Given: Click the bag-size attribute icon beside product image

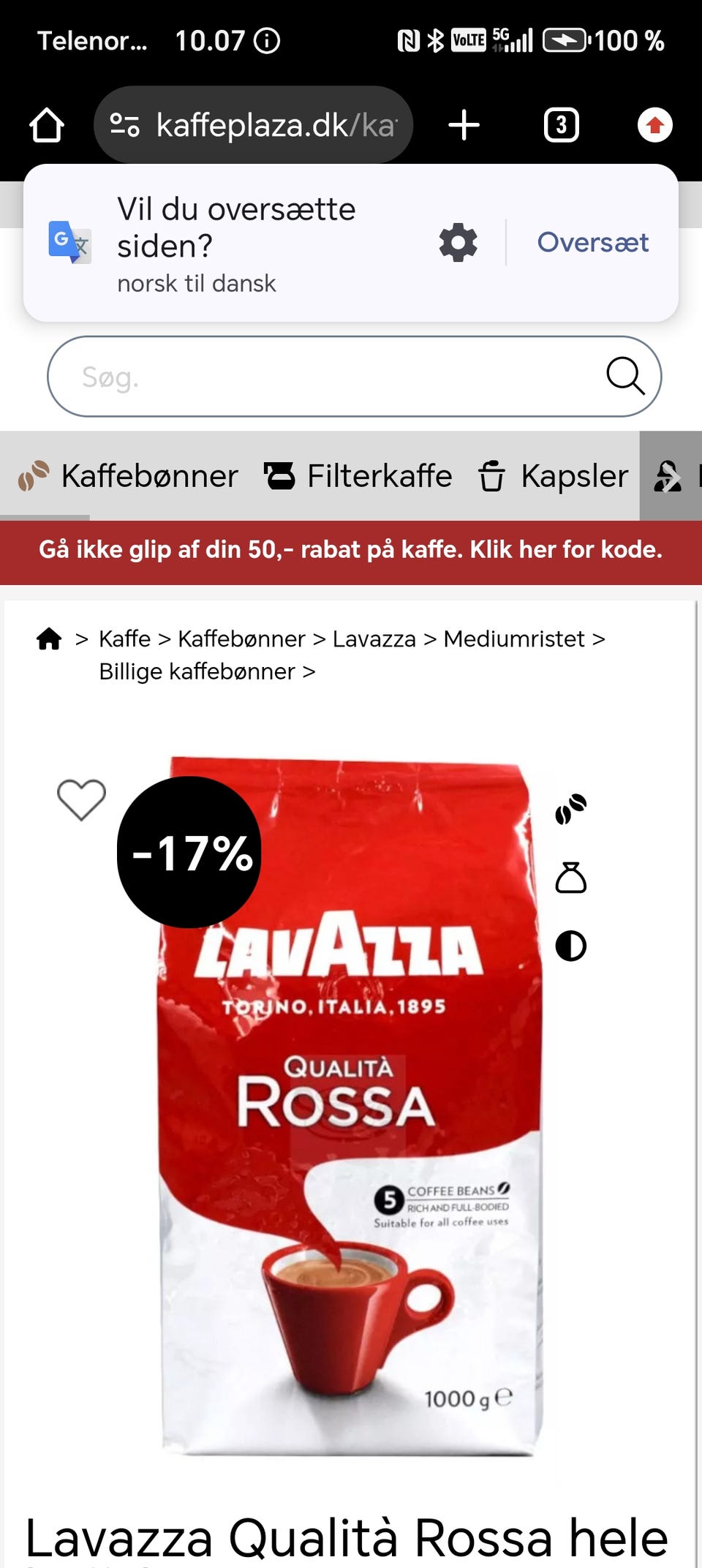Looking at the screenshot, I should click(x=572, y=878).
